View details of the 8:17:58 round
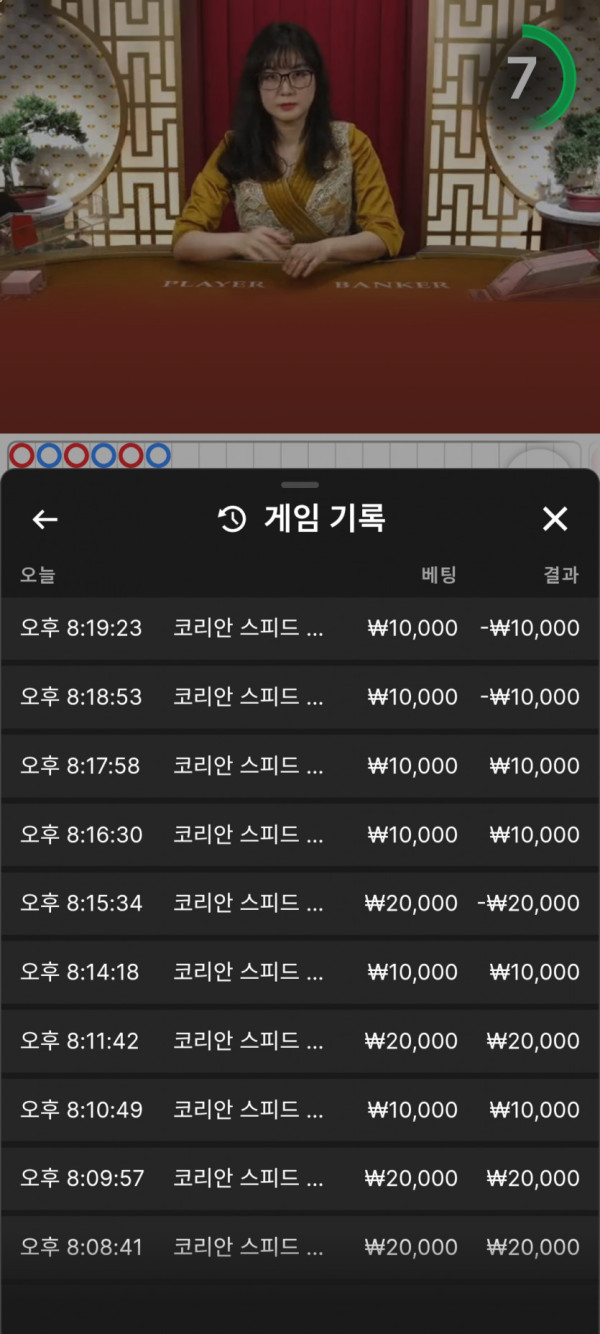 click(x=300, y=766)
